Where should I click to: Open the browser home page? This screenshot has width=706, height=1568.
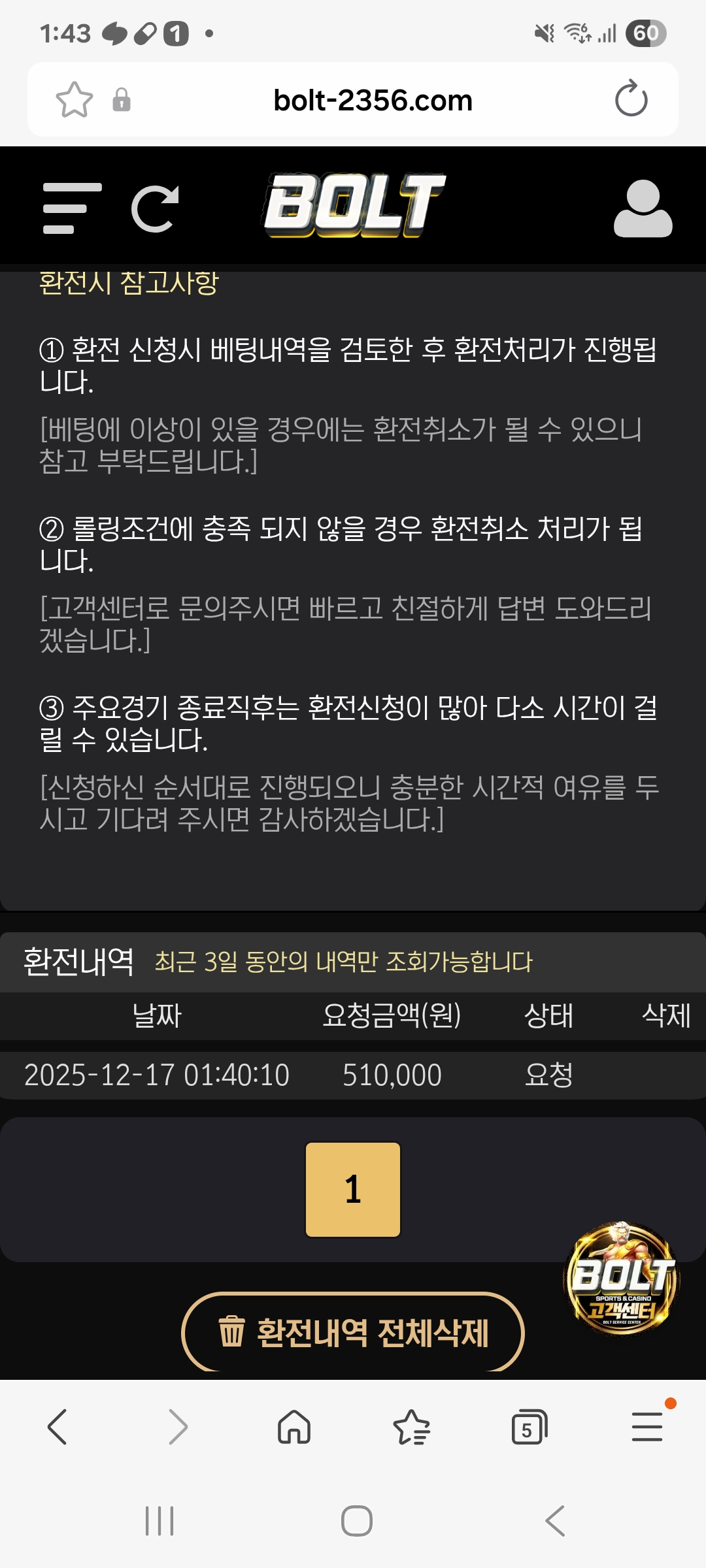pyautogui.click(x=294, y=1426)
